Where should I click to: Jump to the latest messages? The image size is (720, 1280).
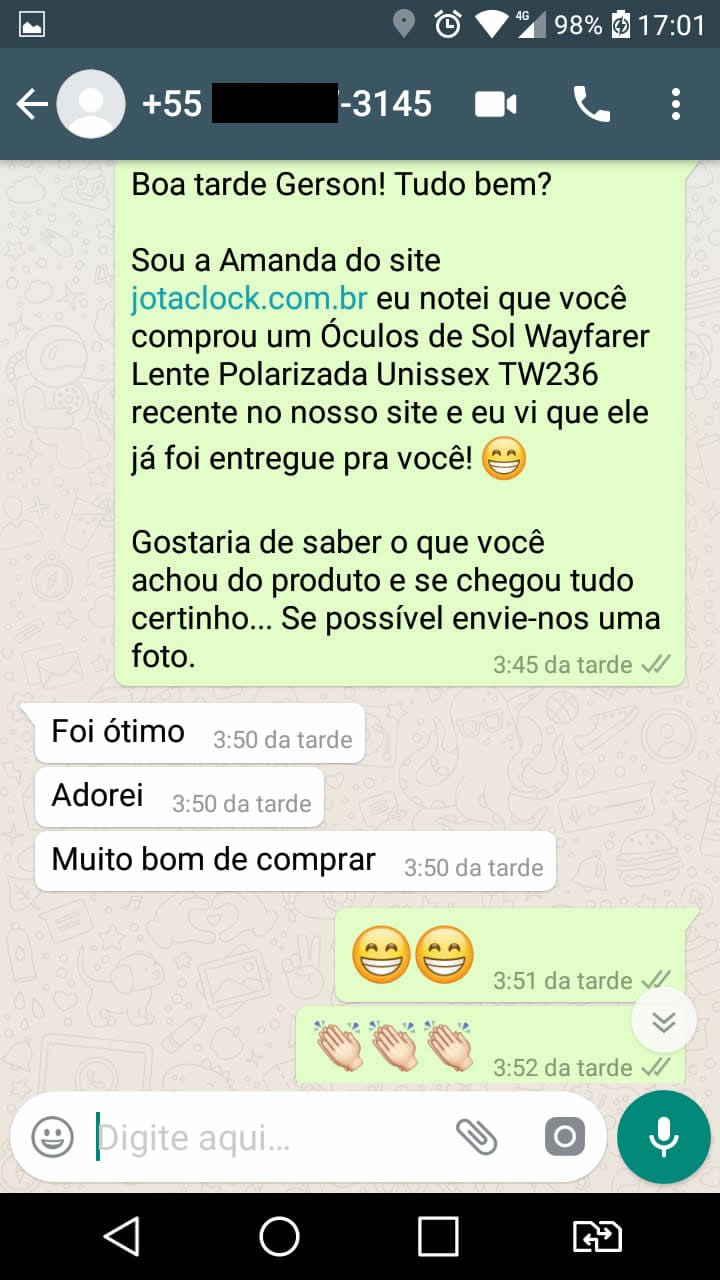(664, 1021)
